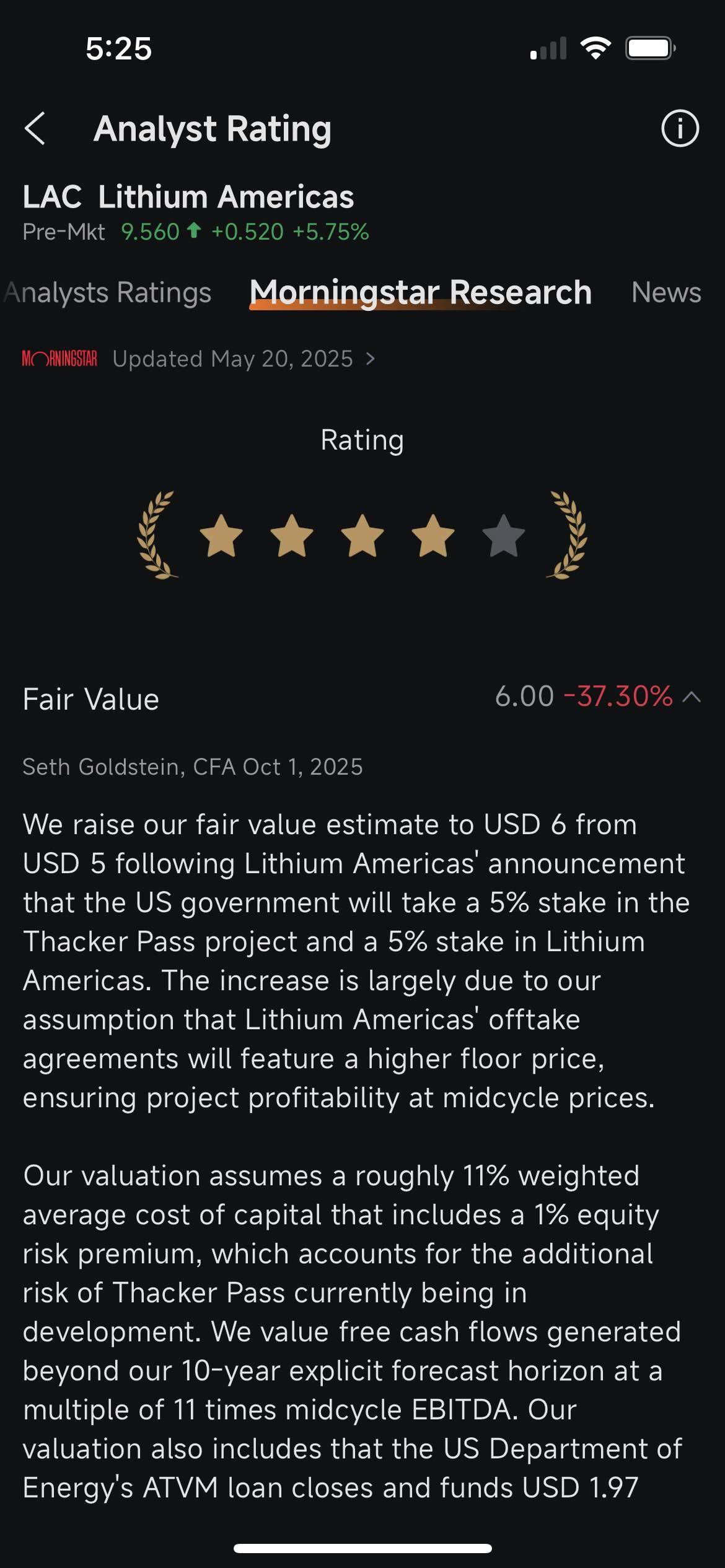Viewport: 725px width, 1568px height.
Task: Switch to the News tab
Action: [666, 292]
